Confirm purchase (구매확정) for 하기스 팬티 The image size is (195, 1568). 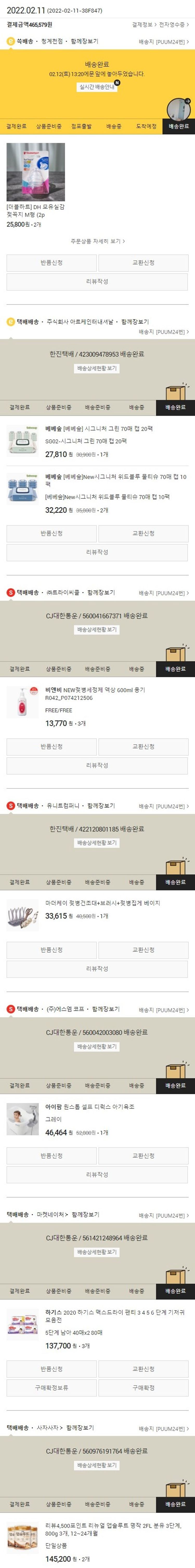[x=143, y=1387]
